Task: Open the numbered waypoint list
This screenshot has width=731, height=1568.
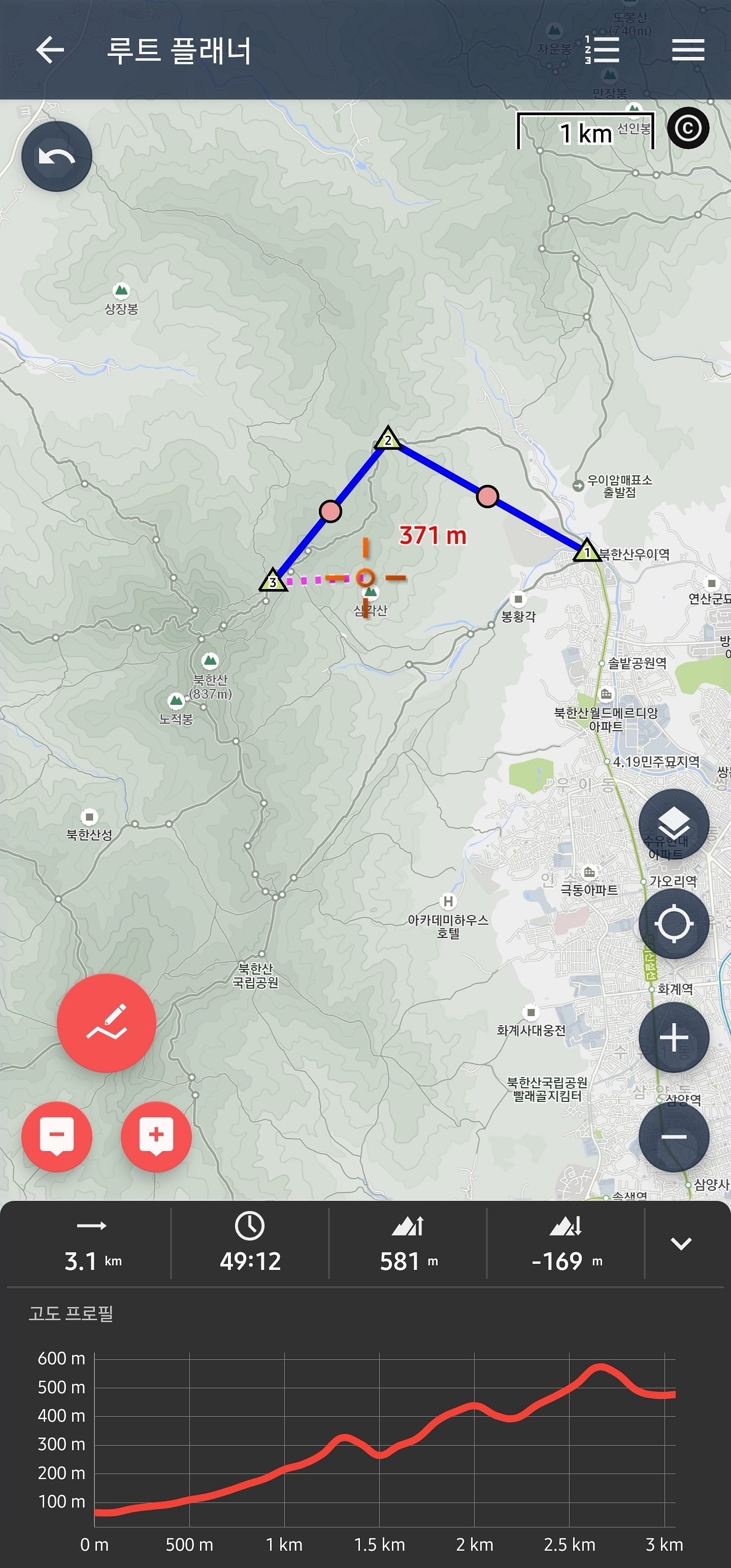Action: click(603, 50)
